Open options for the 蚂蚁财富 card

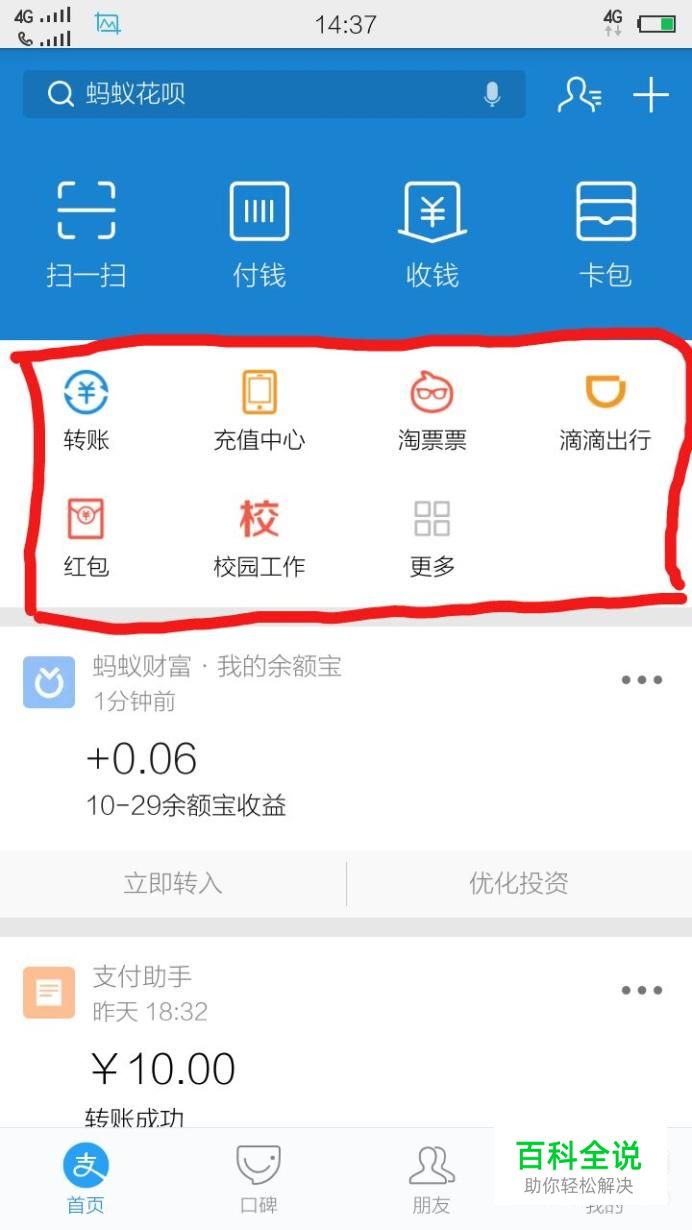[641, 680]
